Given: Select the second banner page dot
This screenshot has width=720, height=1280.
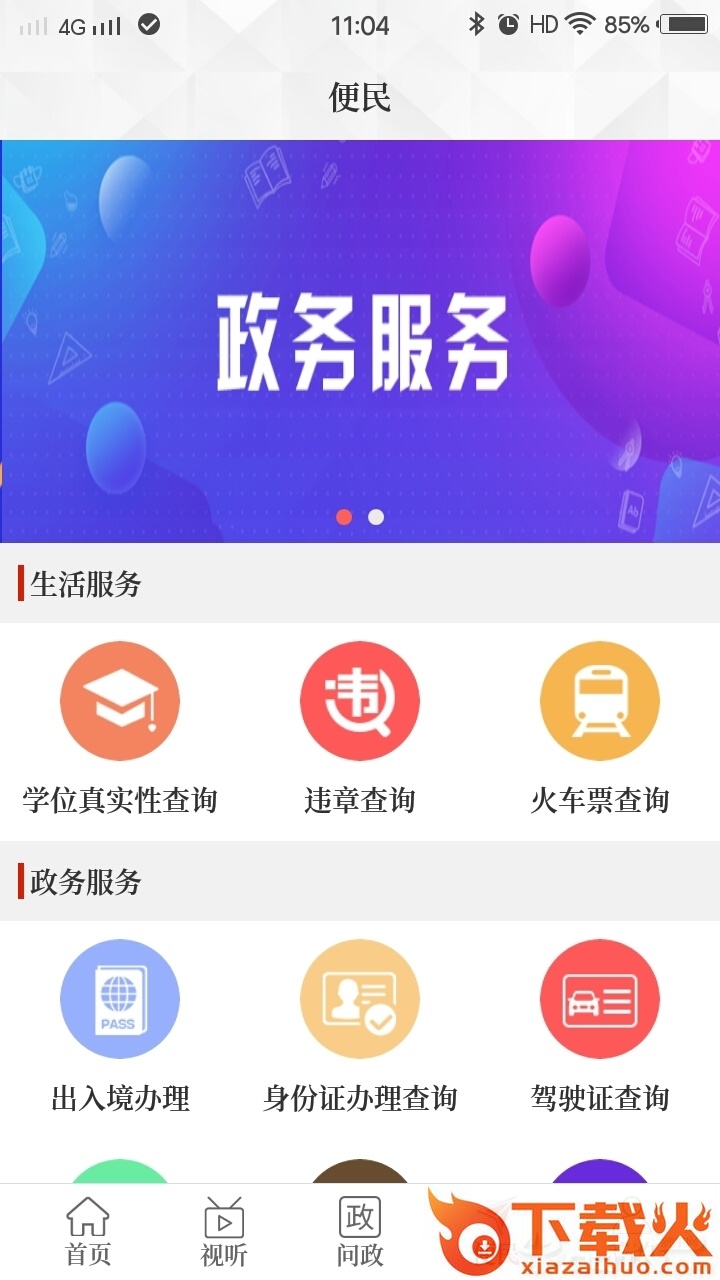Looking at the screenshot, I should (376, 517).
